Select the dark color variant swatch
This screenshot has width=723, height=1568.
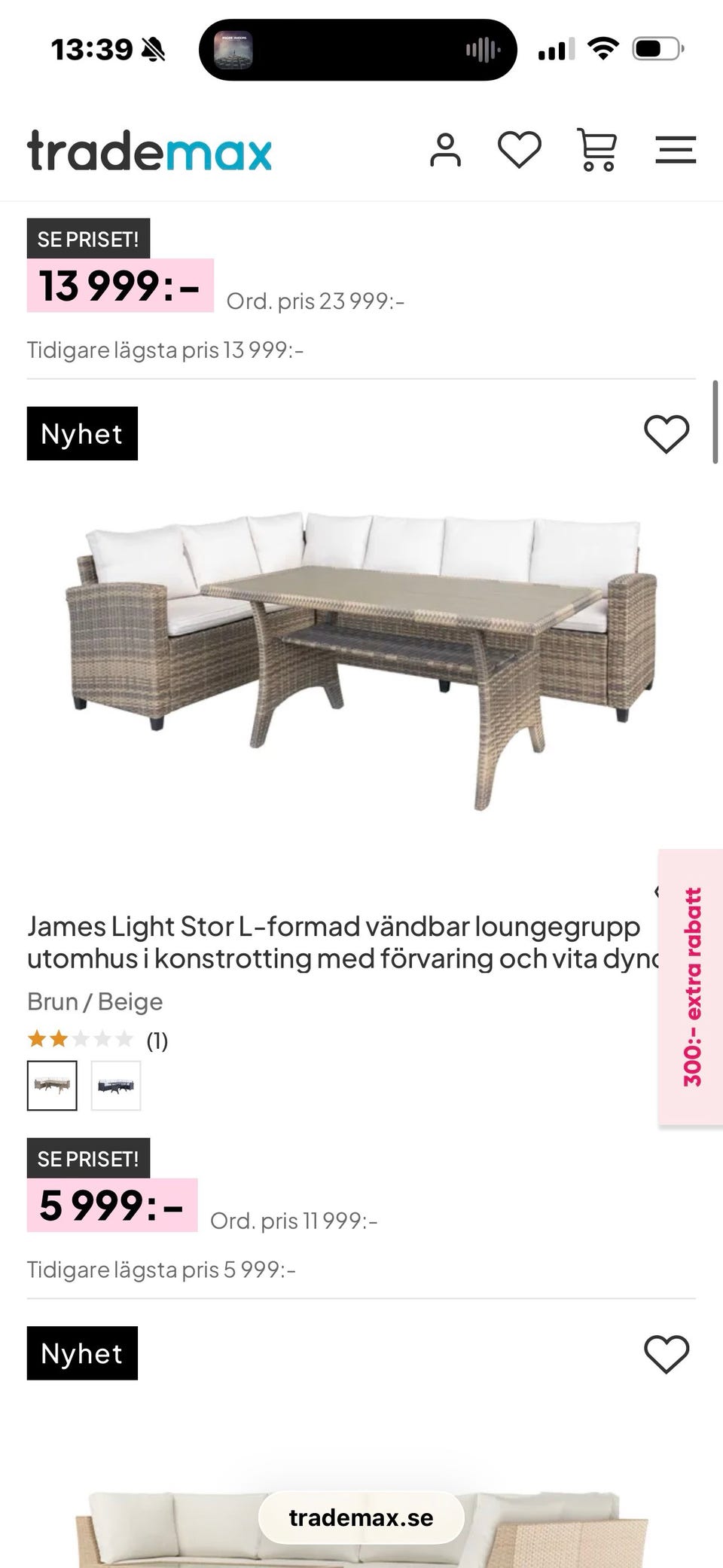(116, 1085)
